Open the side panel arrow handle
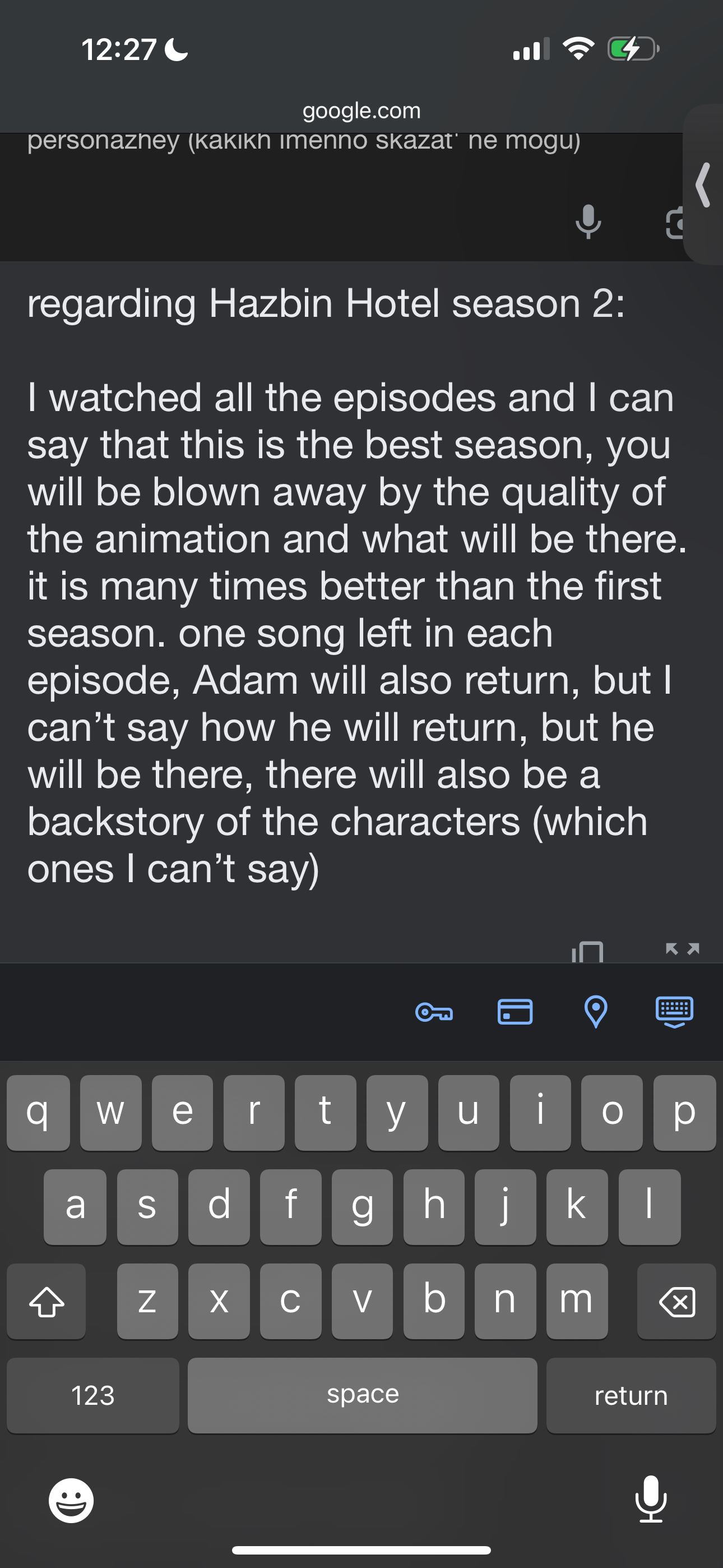Screen dimensions: 723x1568 (x=703, y=185)
